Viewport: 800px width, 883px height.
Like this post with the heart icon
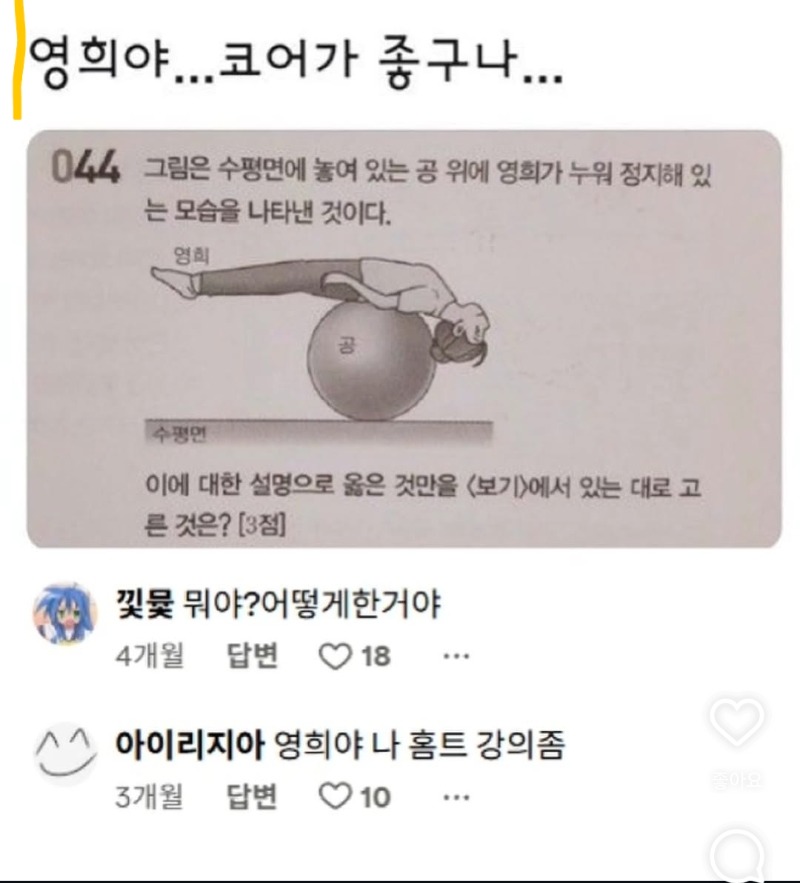(x=737, y=722)
